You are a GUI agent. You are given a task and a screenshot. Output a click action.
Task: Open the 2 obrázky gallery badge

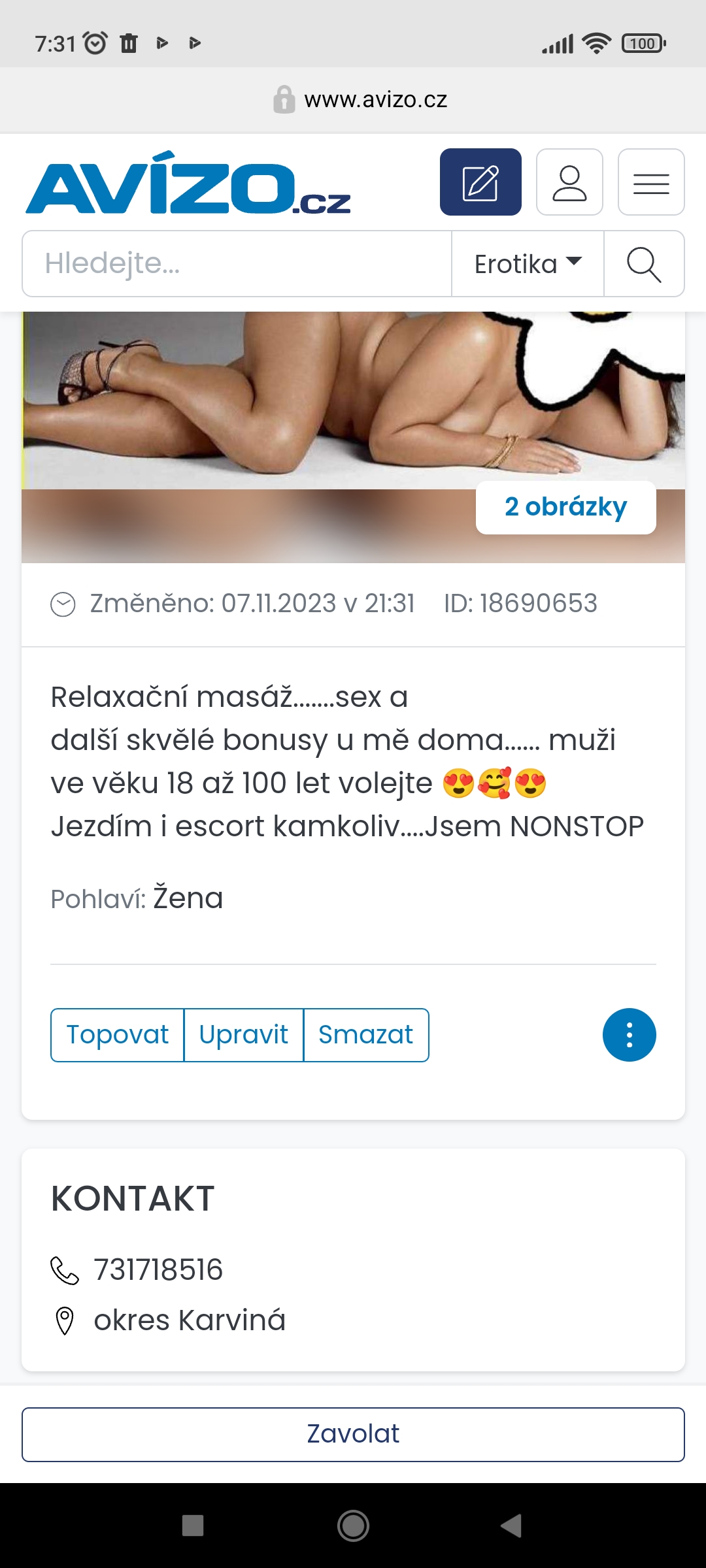[565, 508]
